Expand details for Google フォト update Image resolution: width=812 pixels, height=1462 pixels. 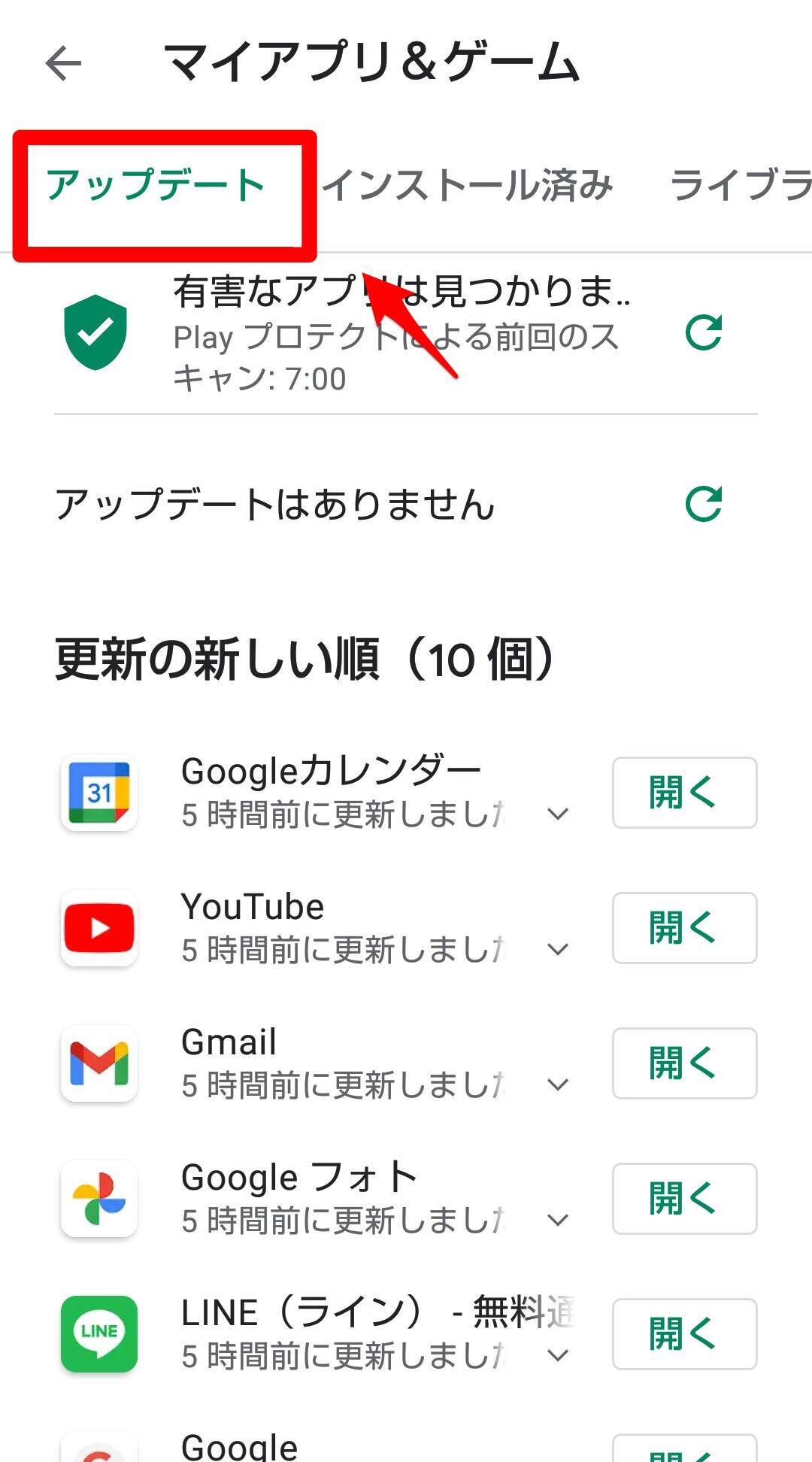(x=557, y=1219)
